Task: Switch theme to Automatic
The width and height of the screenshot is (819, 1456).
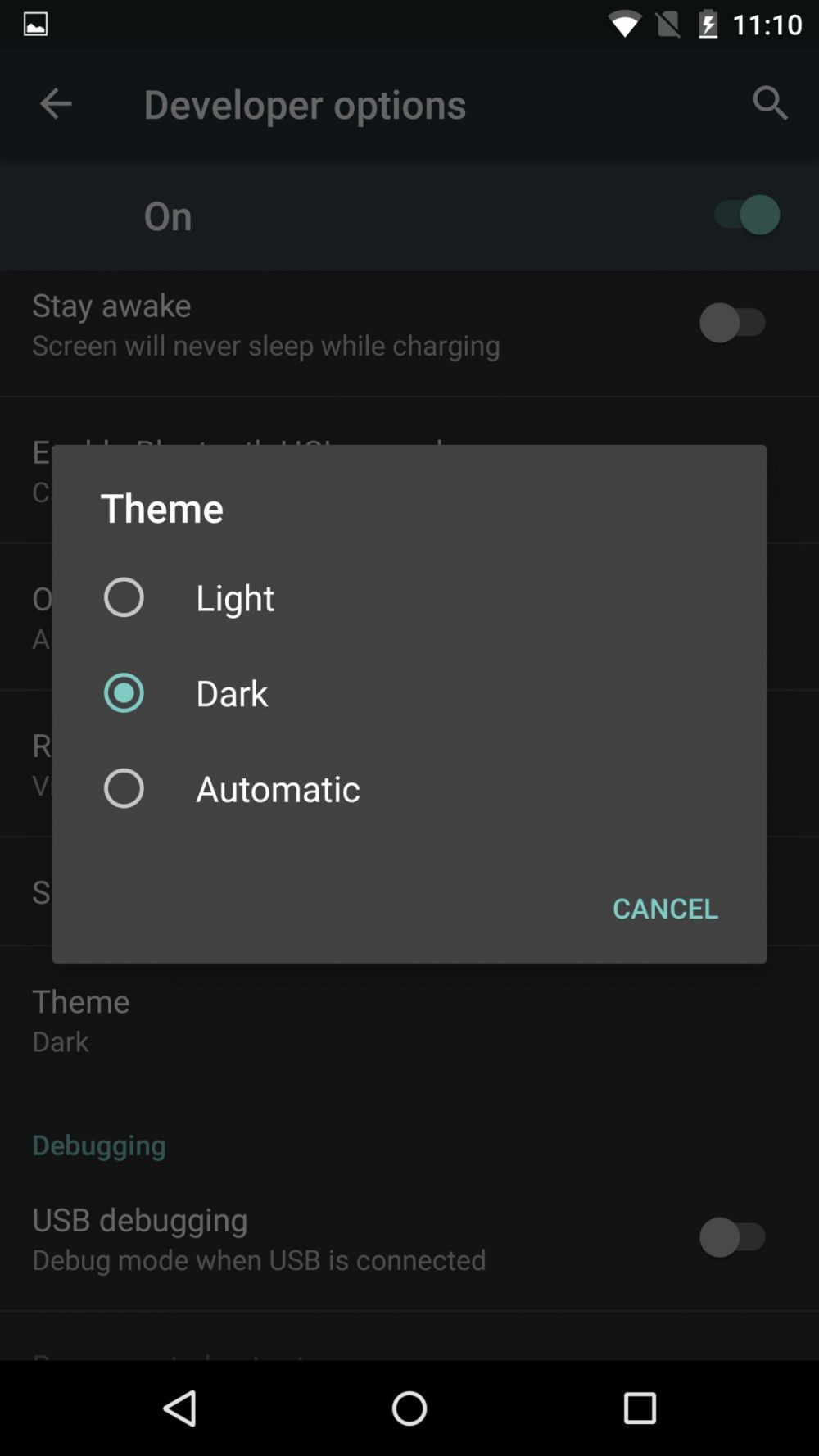Action: click(x=409, y=788)
